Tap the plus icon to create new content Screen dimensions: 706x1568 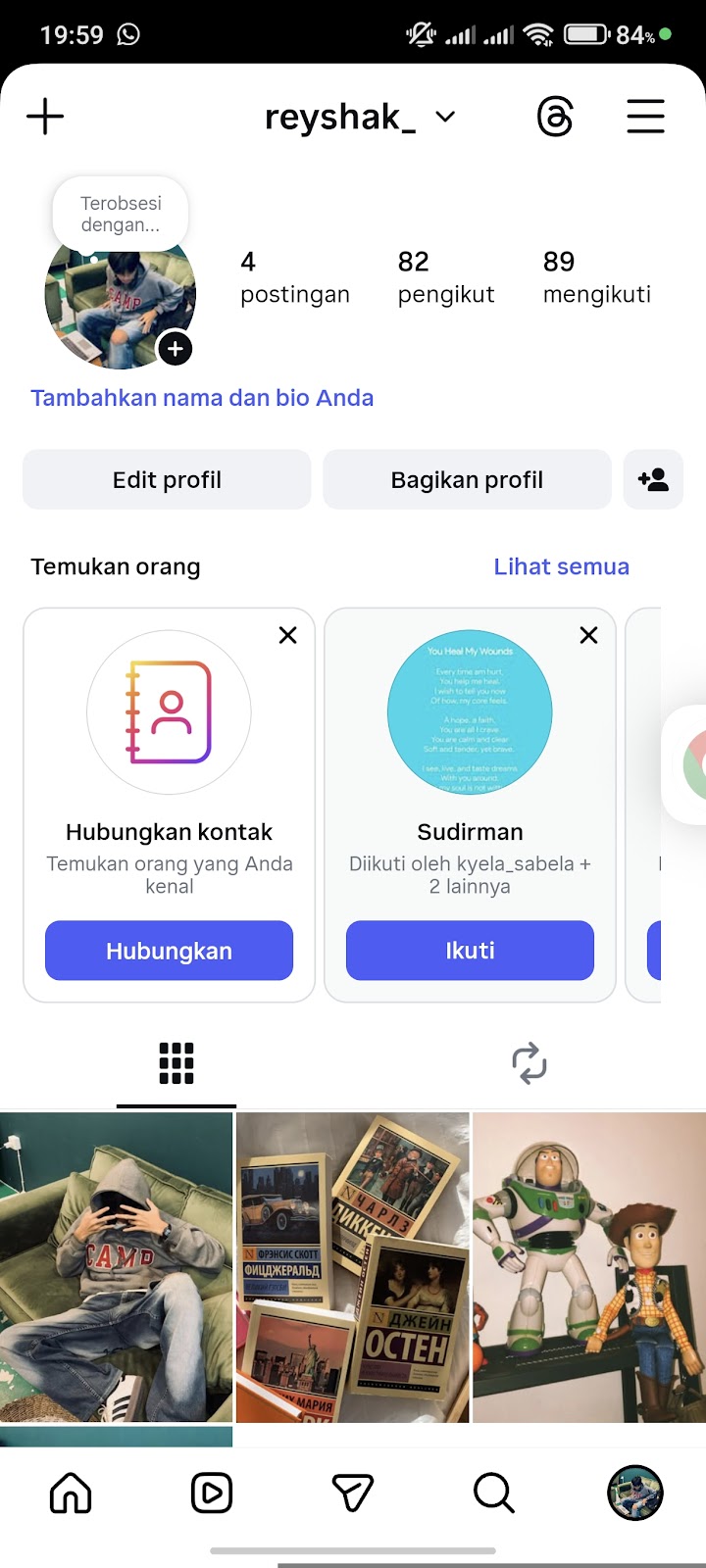[x=45, y=117]
